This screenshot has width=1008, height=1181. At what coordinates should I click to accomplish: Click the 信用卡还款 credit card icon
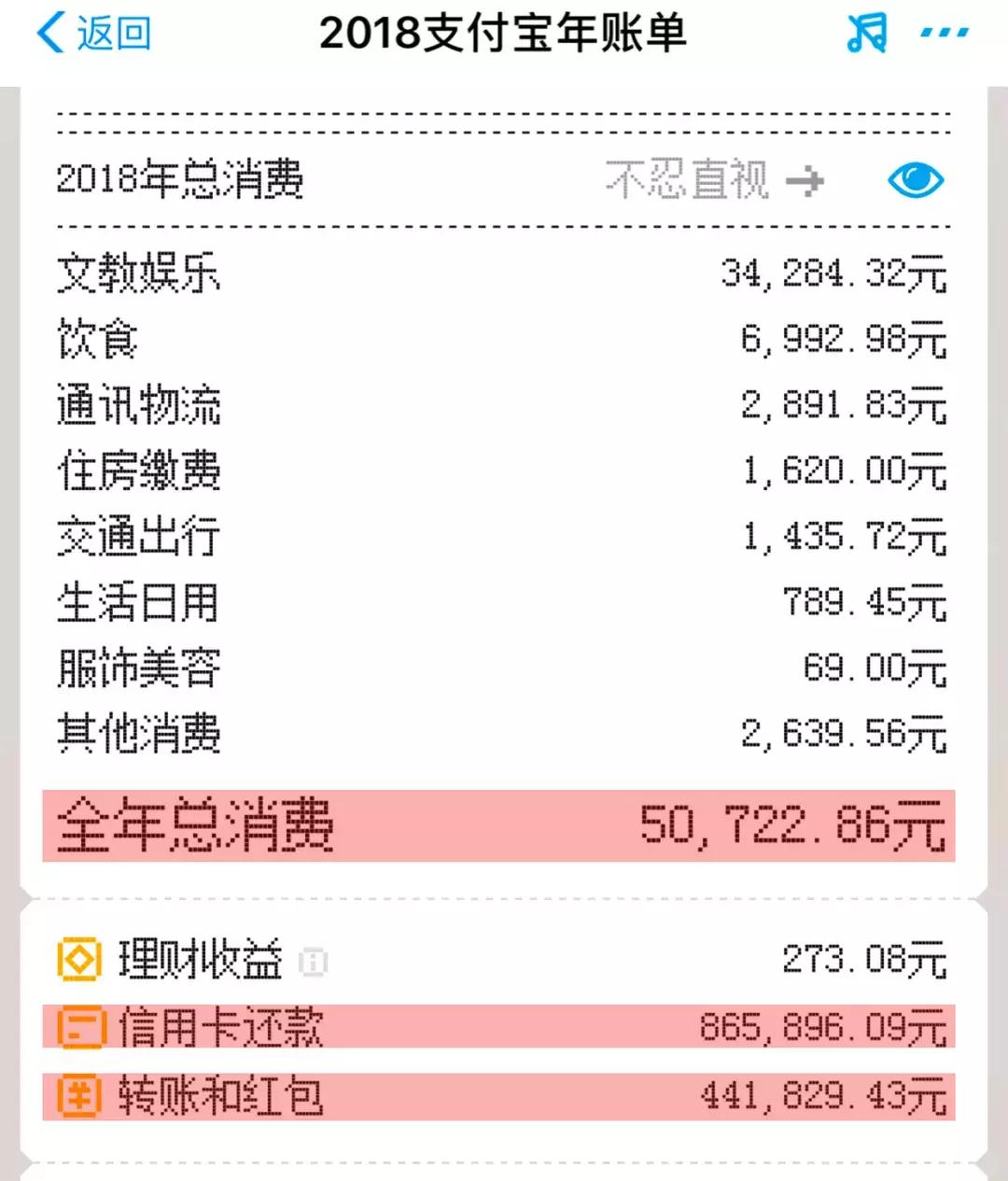[79, 1027]
